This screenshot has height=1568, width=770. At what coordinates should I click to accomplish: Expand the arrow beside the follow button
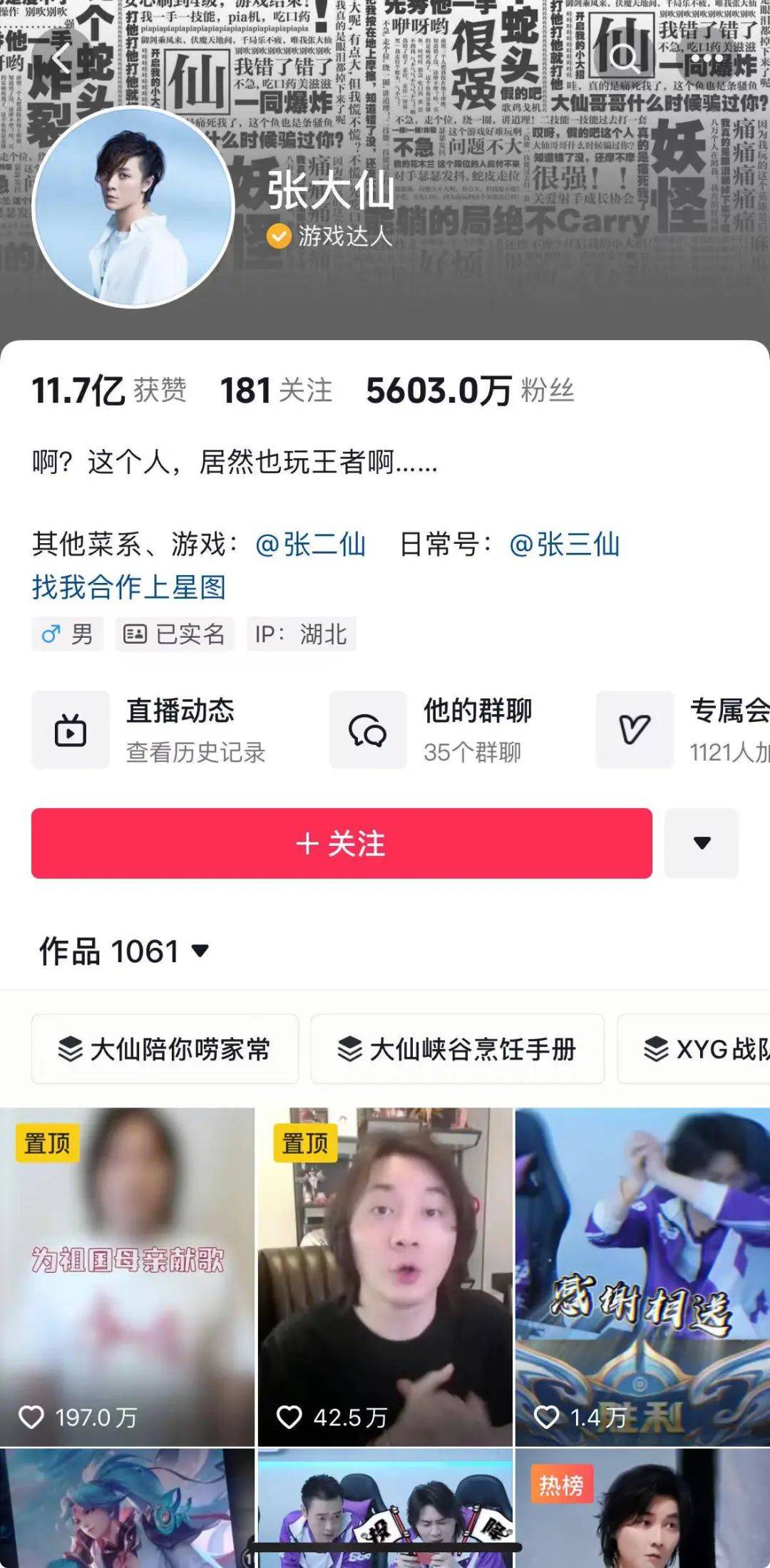tap(702, 843)
